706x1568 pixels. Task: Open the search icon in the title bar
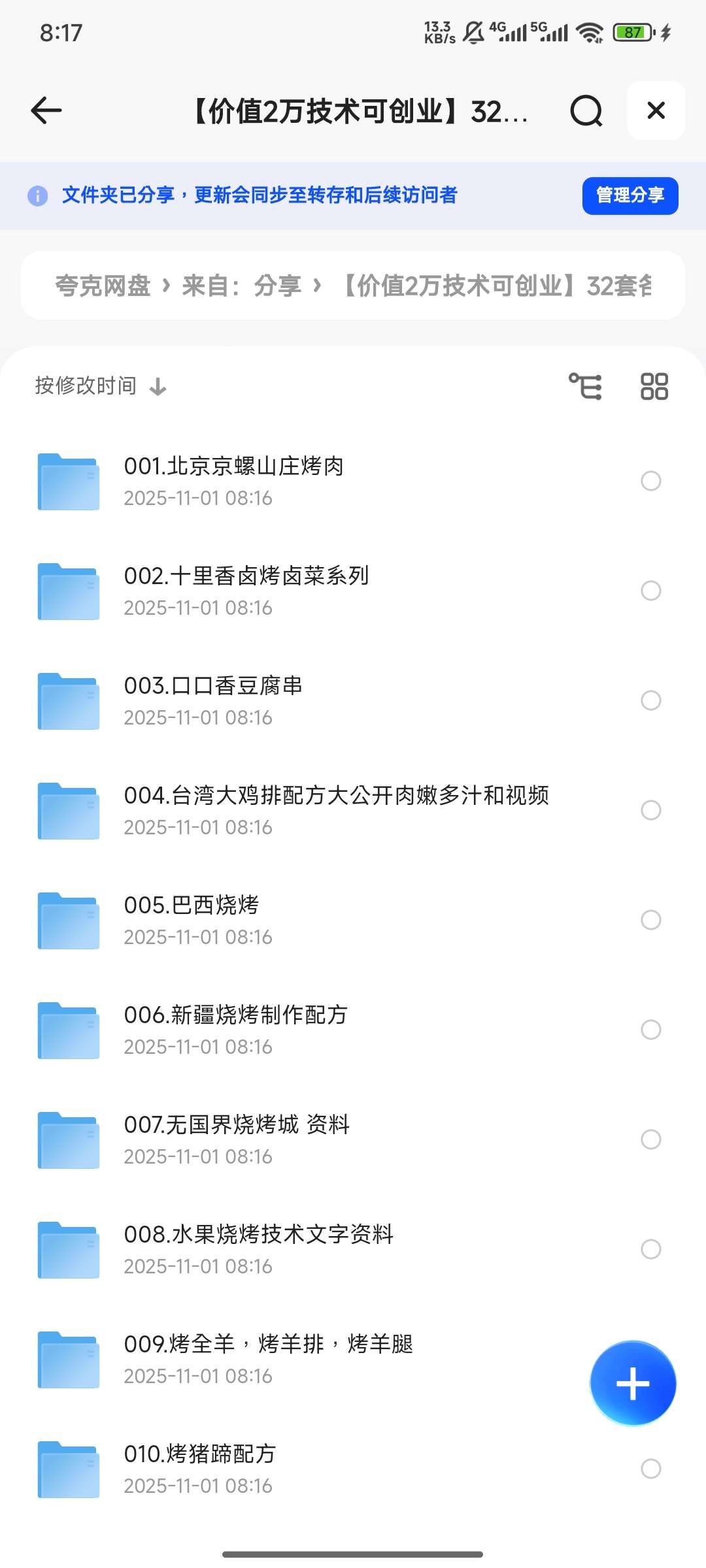586,111
